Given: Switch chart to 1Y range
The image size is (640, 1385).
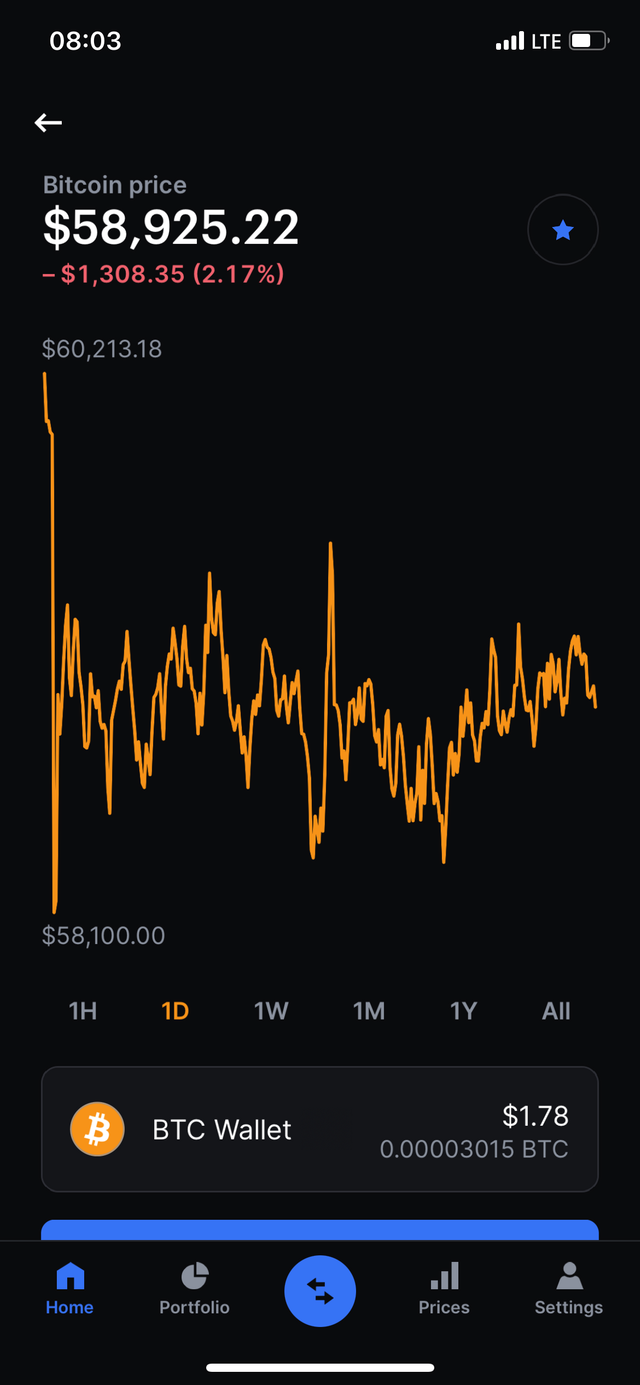Looking at the screenshot, I should click(x=463, y=1011).
